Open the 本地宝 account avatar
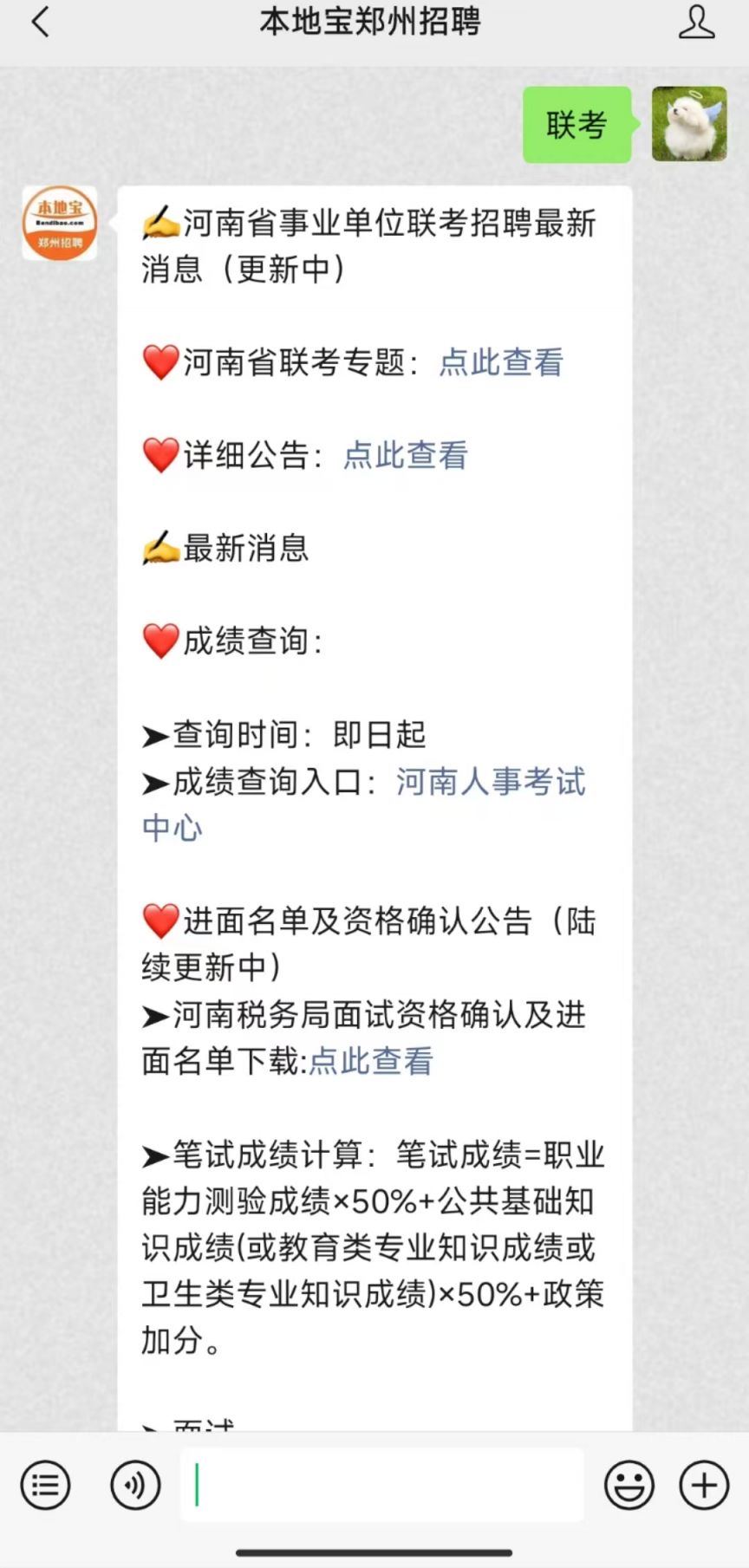Viewport: 749px width, 1568px height. coord(60,223)
